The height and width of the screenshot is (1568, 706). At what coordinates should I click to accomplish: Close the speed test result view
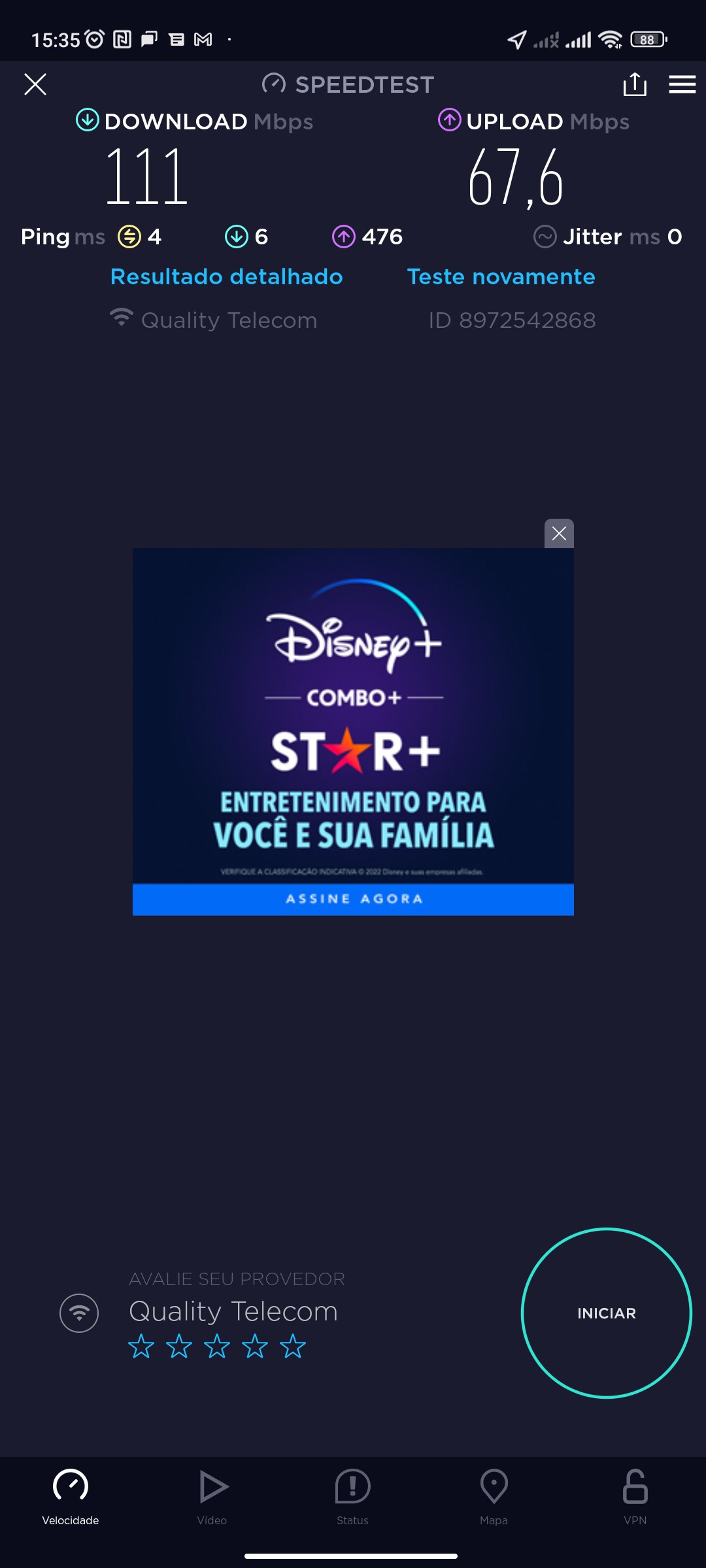(x=35, y=84)
